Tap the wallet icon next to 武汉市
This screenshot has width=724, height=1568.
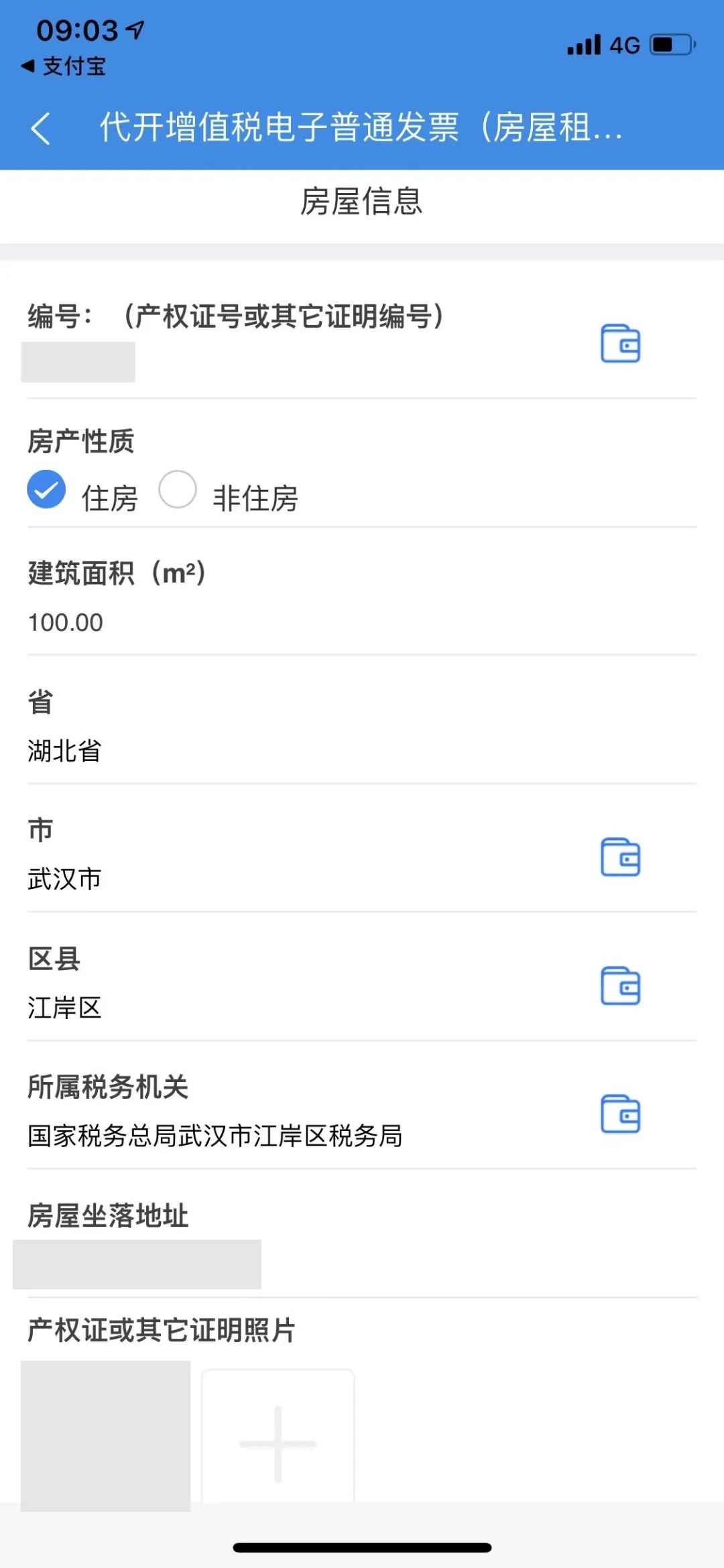(620, 857)
